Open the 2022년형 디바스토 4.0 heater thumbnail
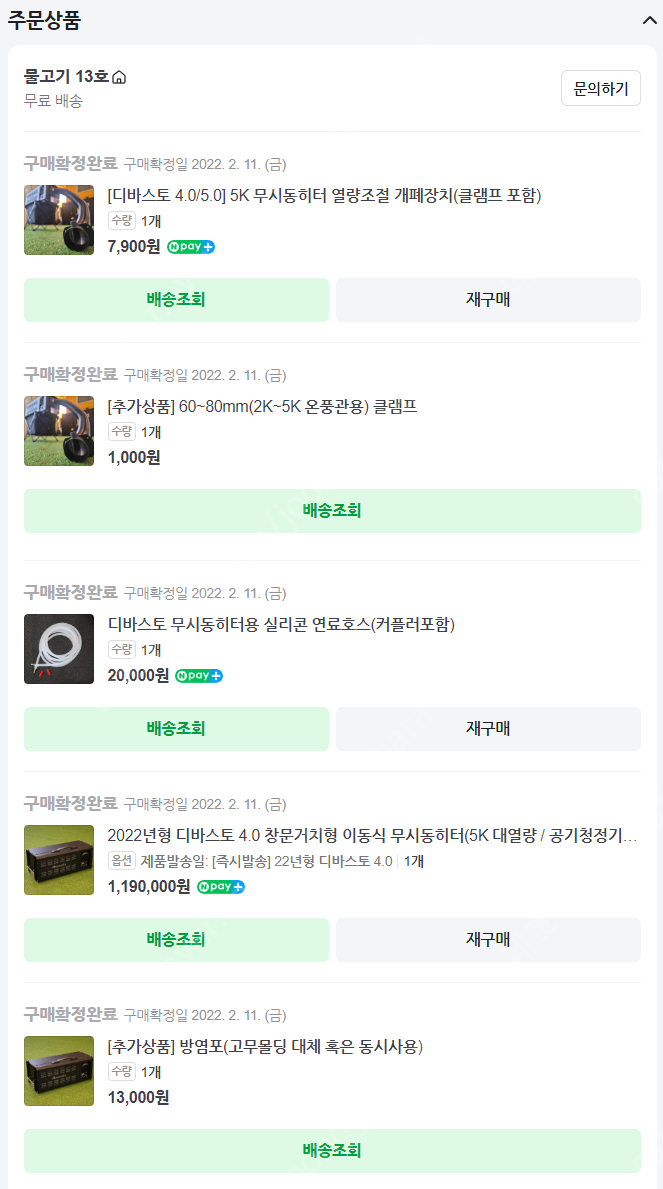 pos(59,860)
